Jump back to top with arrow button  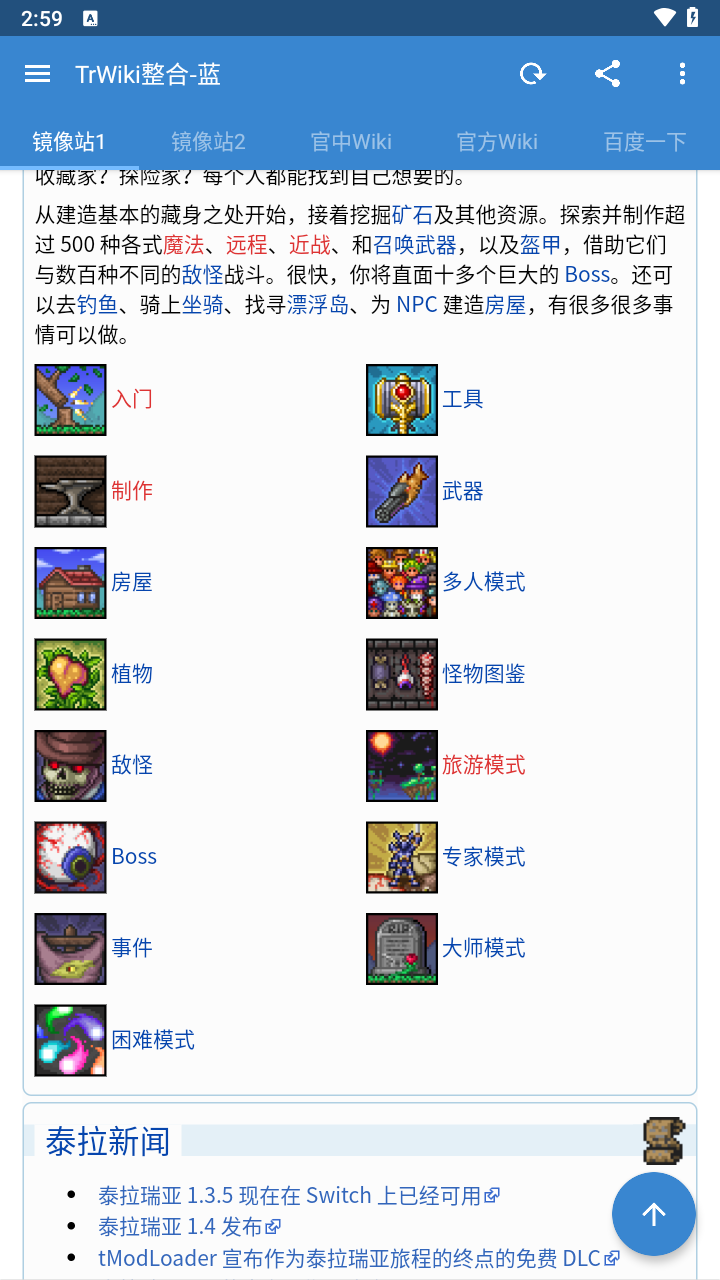coord(654,1214)
